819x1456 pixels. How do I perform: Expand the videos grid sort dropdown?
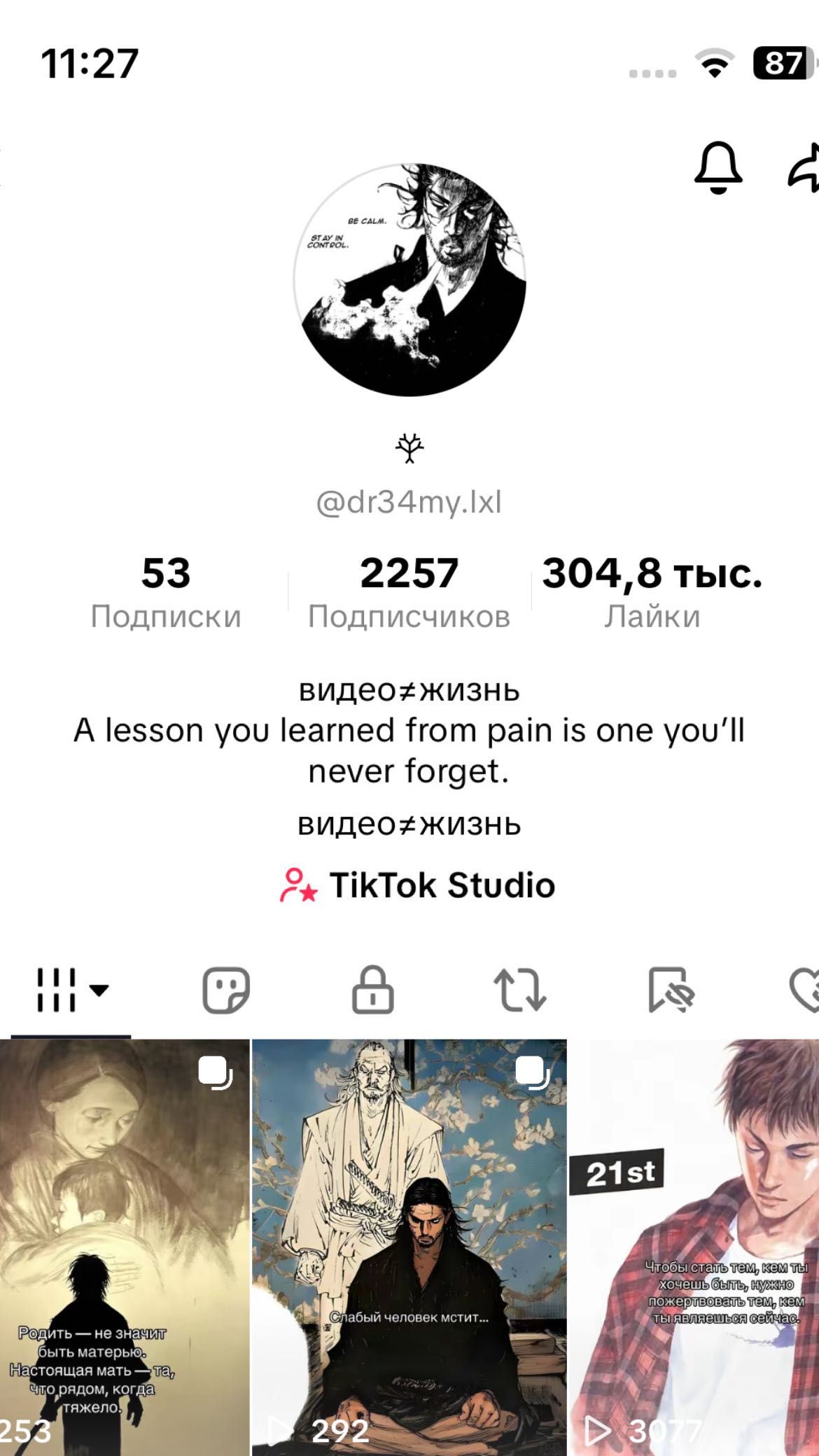[71, 990]
